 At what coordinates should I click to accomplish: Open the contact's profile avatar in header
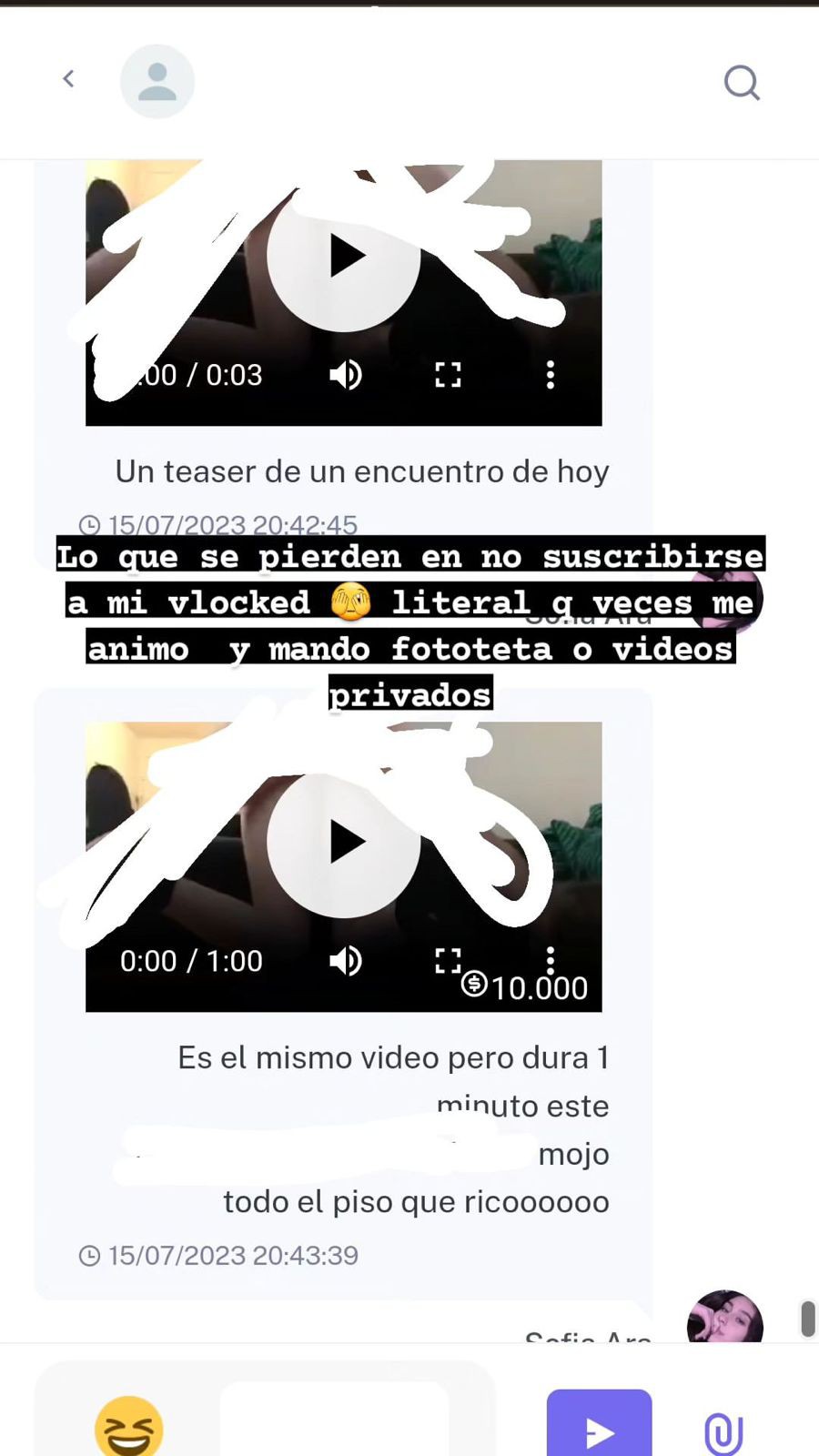tap(157, 81)
